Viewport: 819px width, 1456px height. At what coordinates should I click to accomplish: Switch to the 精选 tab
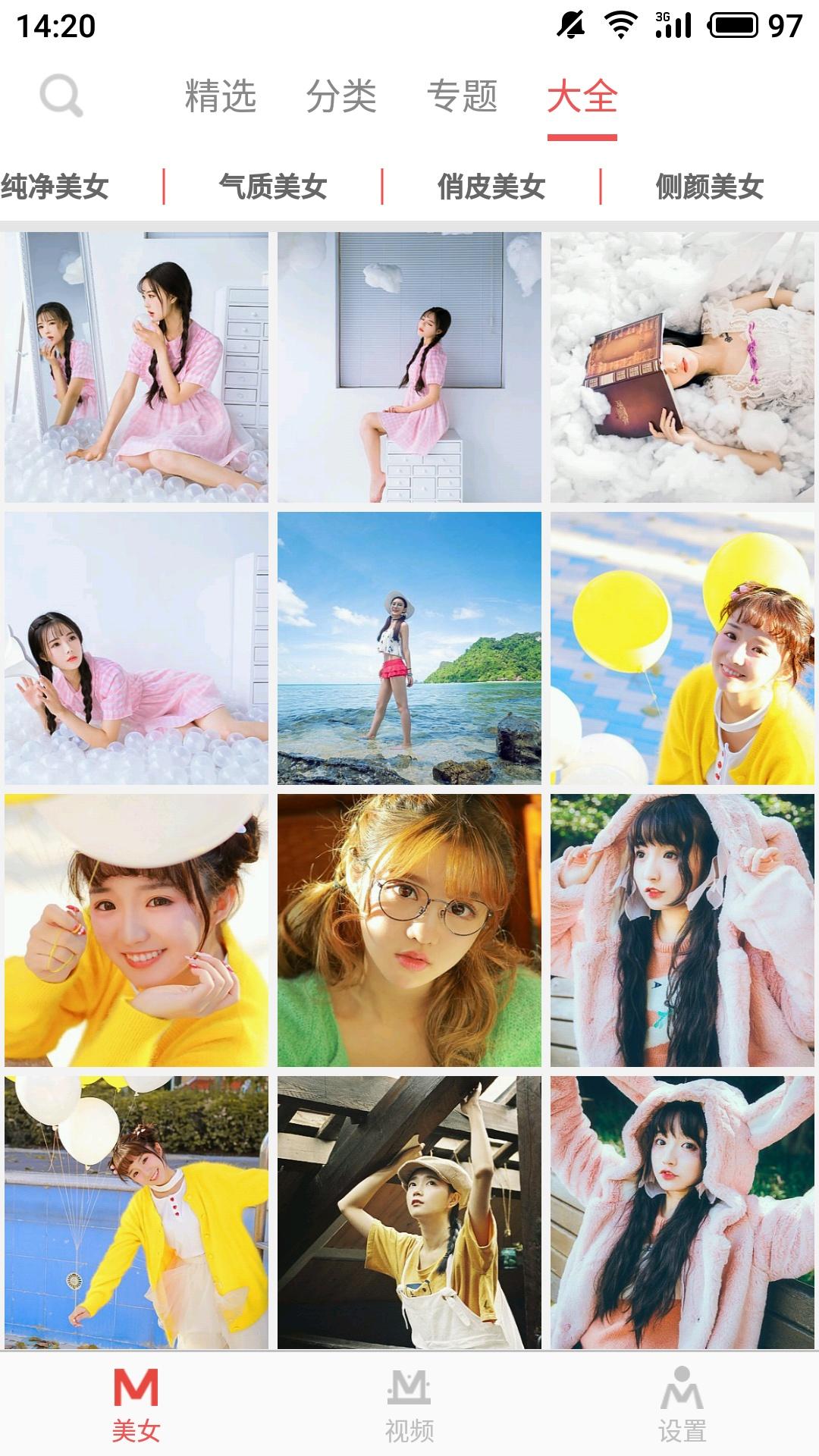pyautogui.click(x=220, y=96)
